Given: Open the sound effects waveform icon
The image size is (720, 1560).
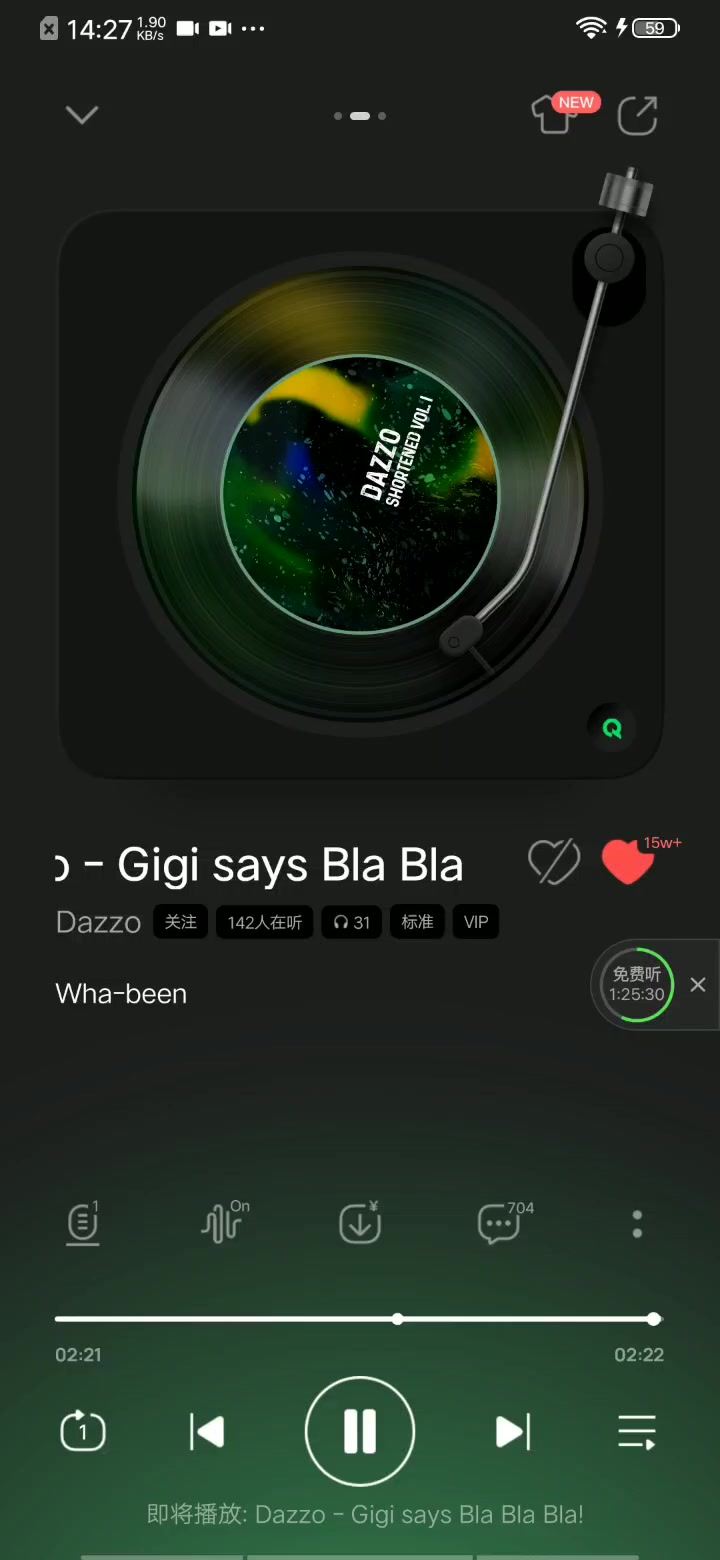Looking at the screenshot, I should pyautogui.click(x=222, y=1223).
